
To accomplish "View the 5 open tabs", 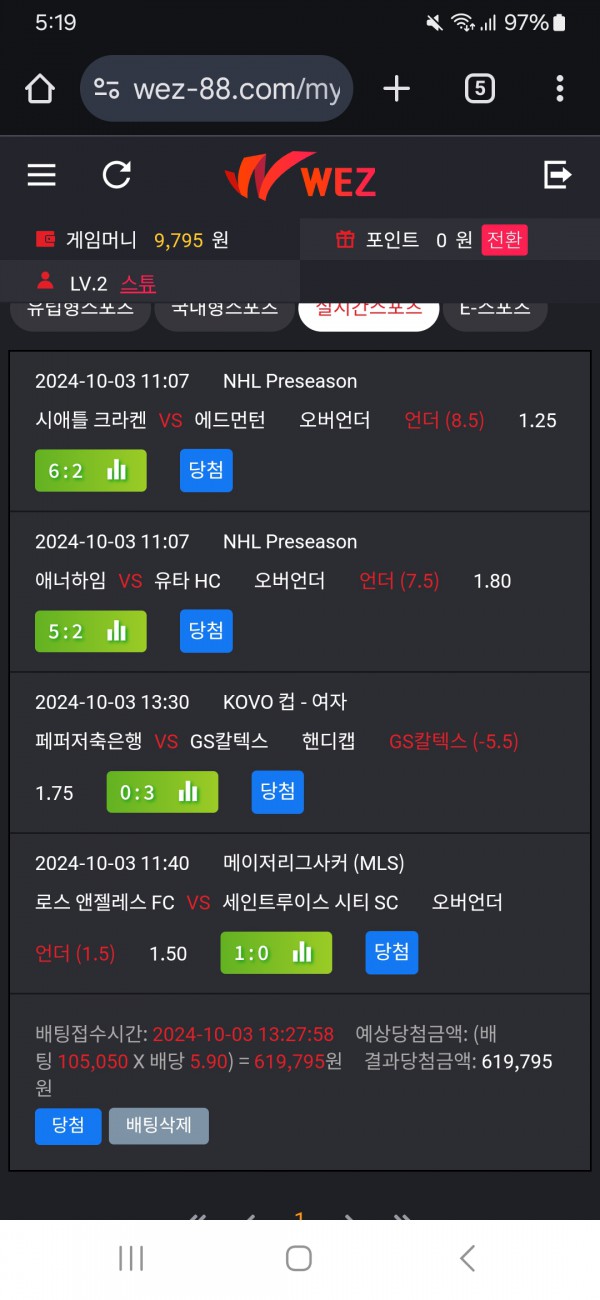I will coord(480,89).
